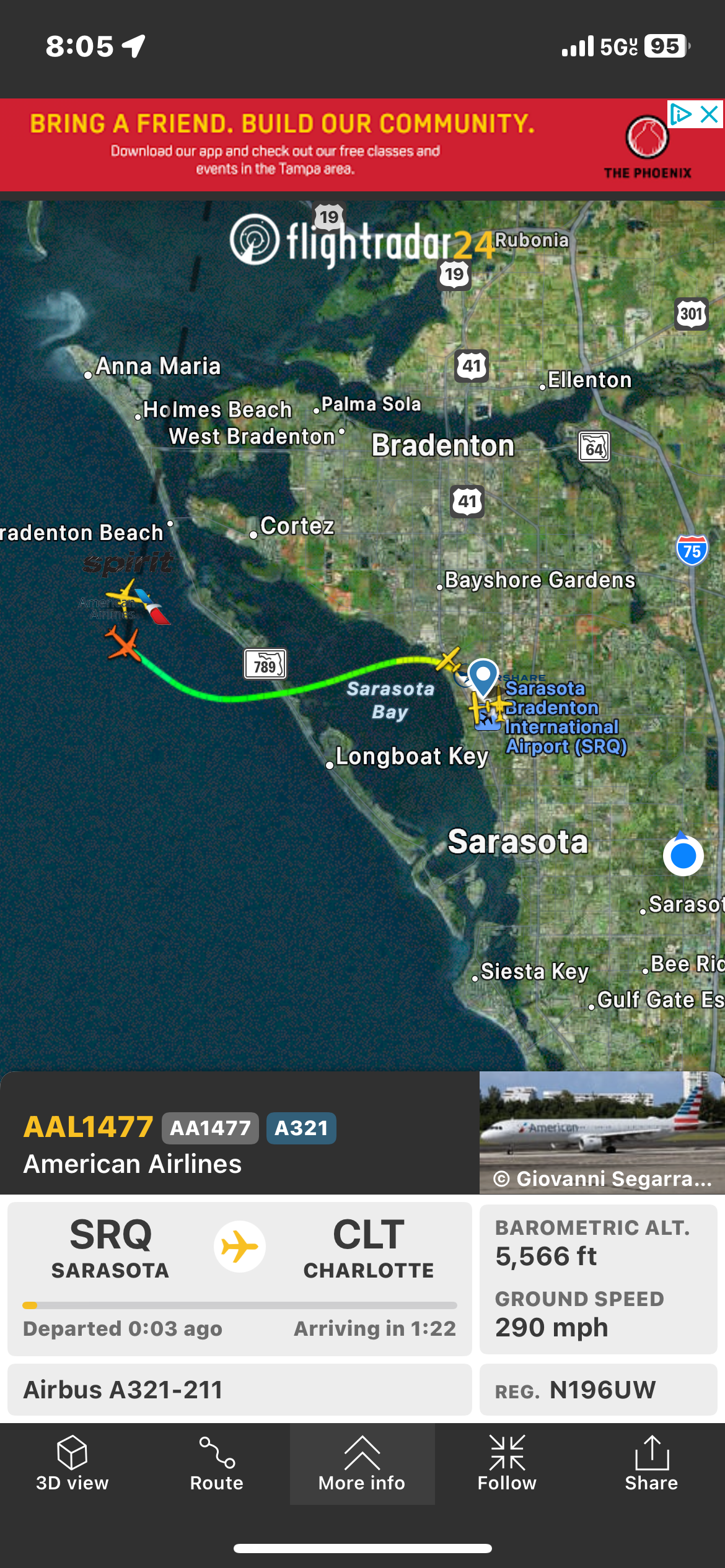Select the yellow plane near Sarasota Bay
This screenshot has width=725, height=1568.
pyautogui.click(x=448, y=660)
